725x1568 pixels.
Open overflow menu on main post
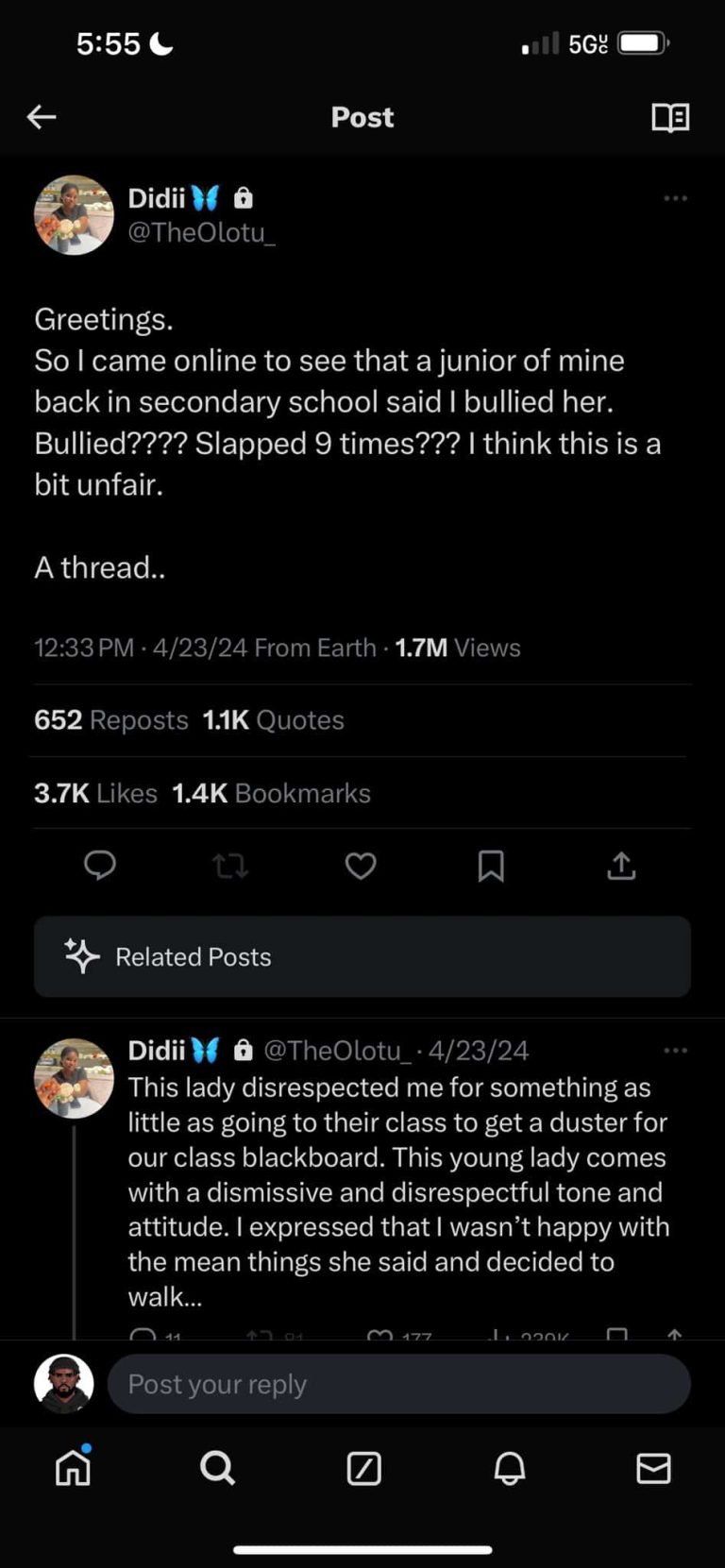point(675,198)
